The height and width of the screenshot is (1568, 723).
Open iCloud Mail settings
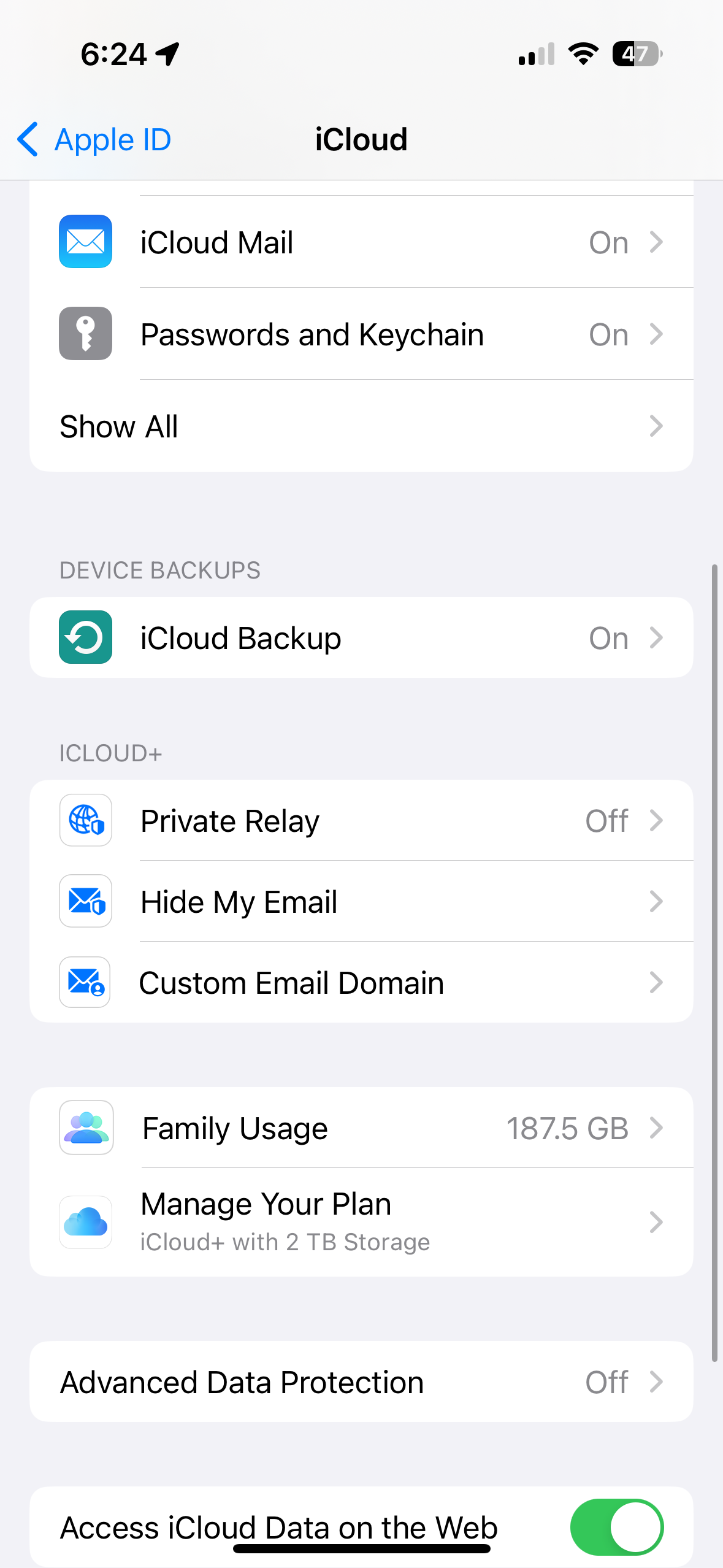(361, 242)
